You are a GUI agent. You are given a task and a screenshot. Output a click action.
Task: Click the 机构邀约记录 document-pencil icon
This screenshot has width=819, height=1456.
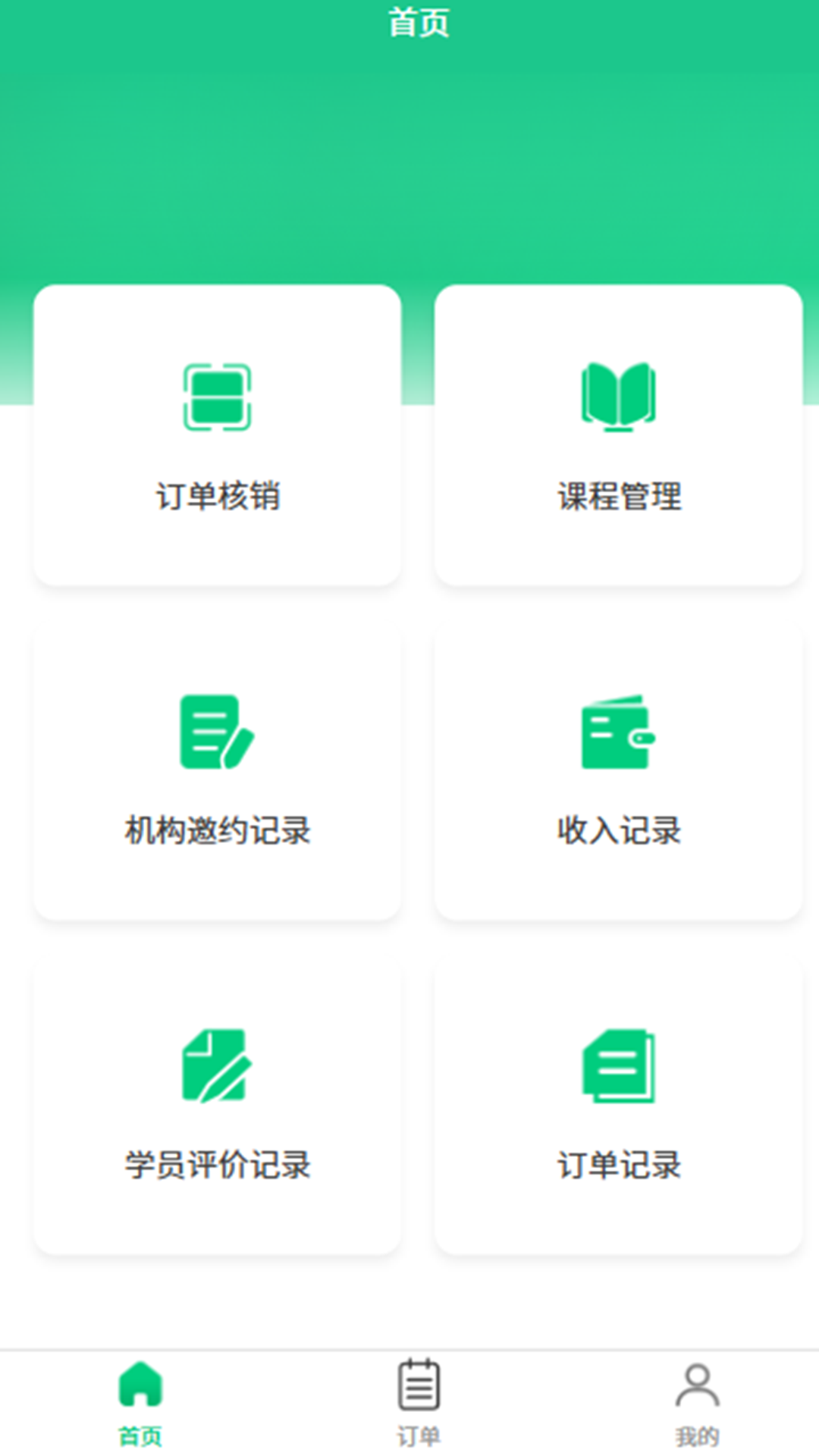click(216, 732)
